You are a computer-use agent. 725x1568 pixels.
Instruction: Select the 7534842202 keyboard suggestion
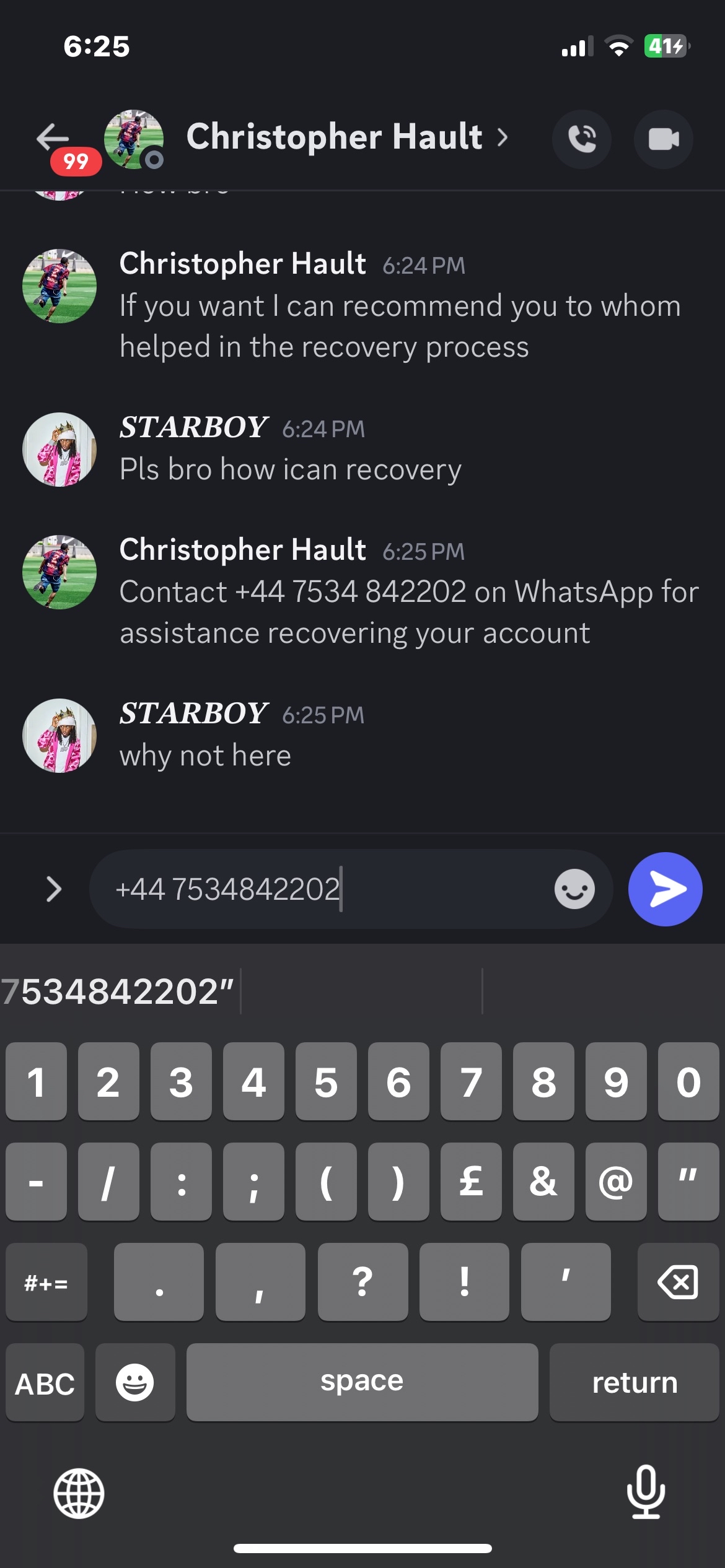[x=118, y=991]
